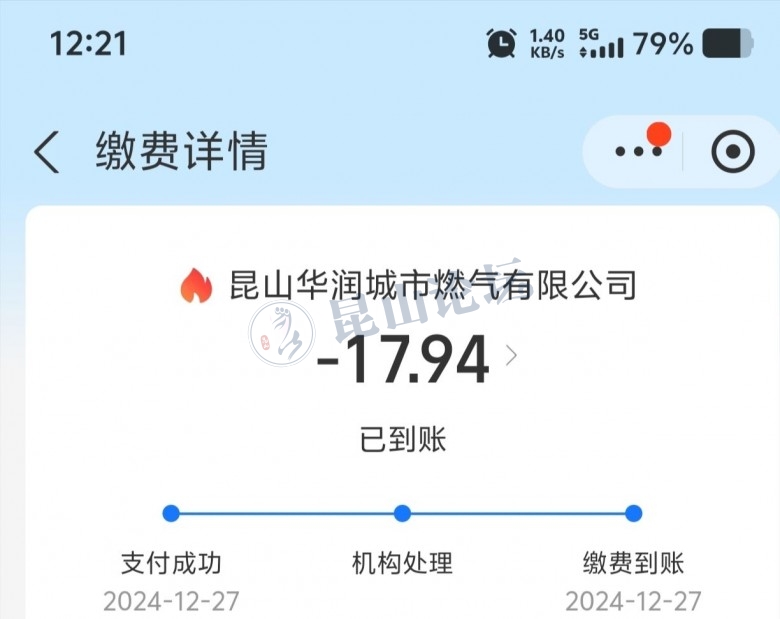Open the three-dot mini program menu
Image resolution: width=780 pixels, height=619 pixels.
(639, 151)
